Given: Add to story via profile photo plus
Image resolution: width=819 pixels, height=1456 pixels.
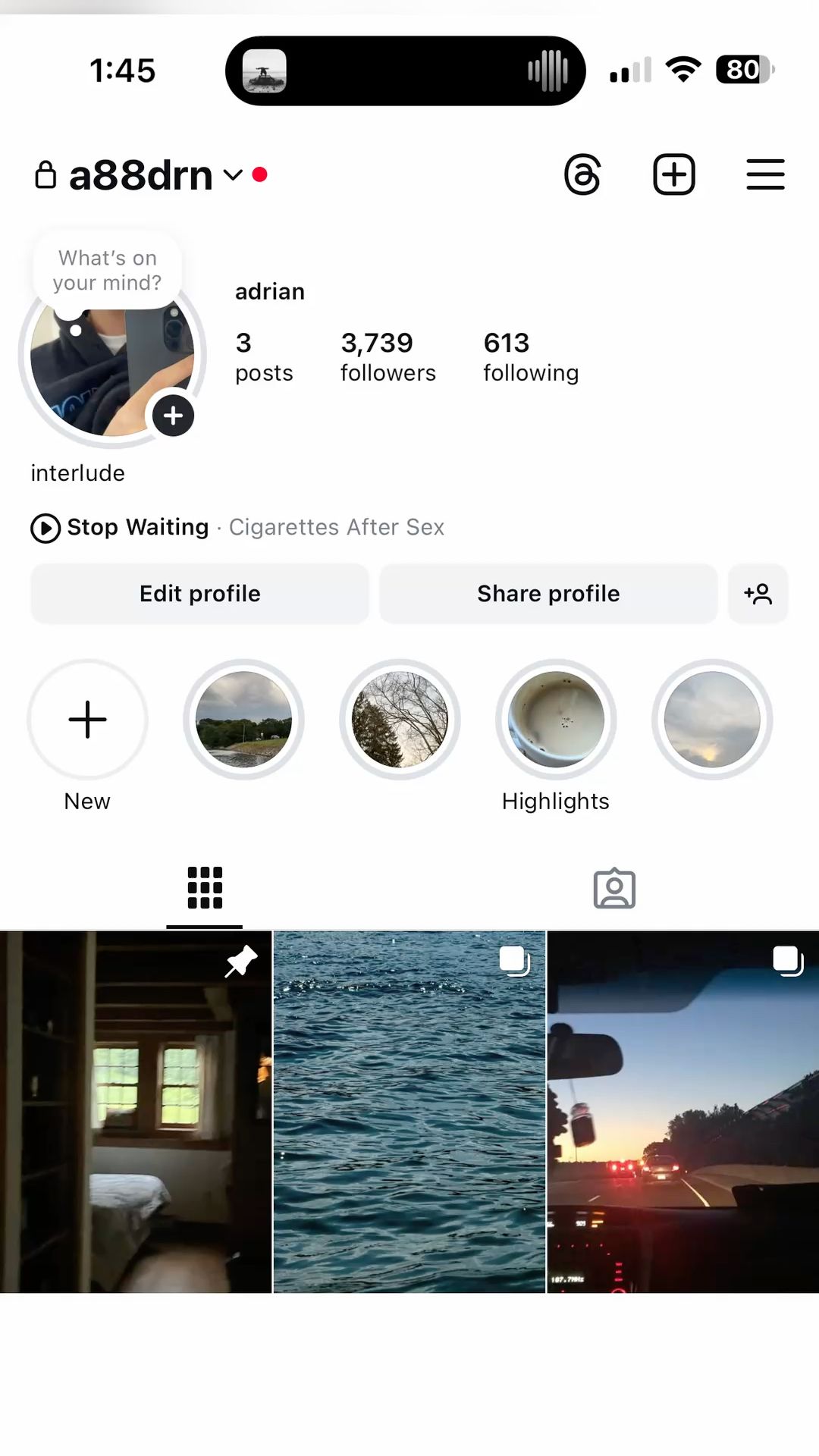Looking at the screenshot, I should 173,416.
